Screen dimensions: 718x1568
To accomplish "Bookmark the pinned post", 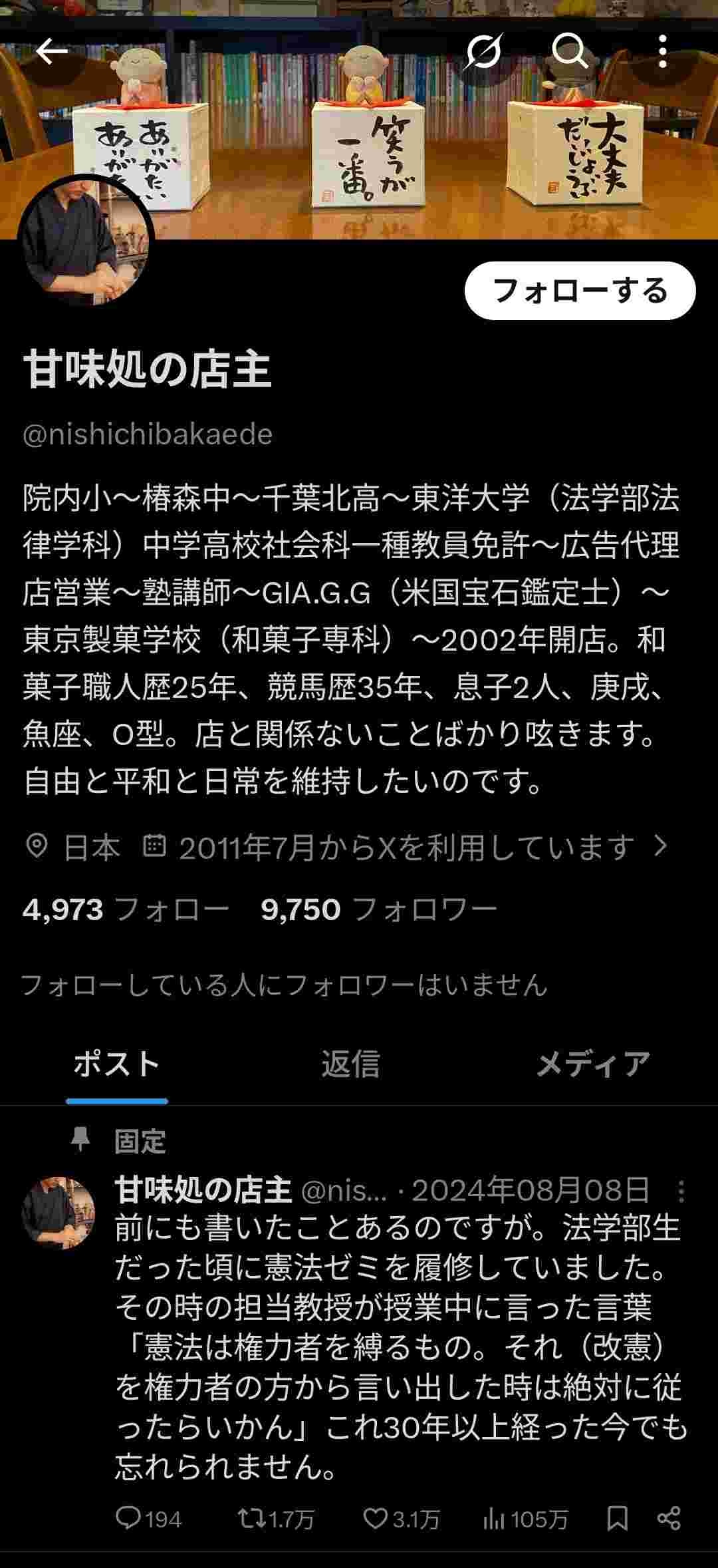I will point(617,1519).
